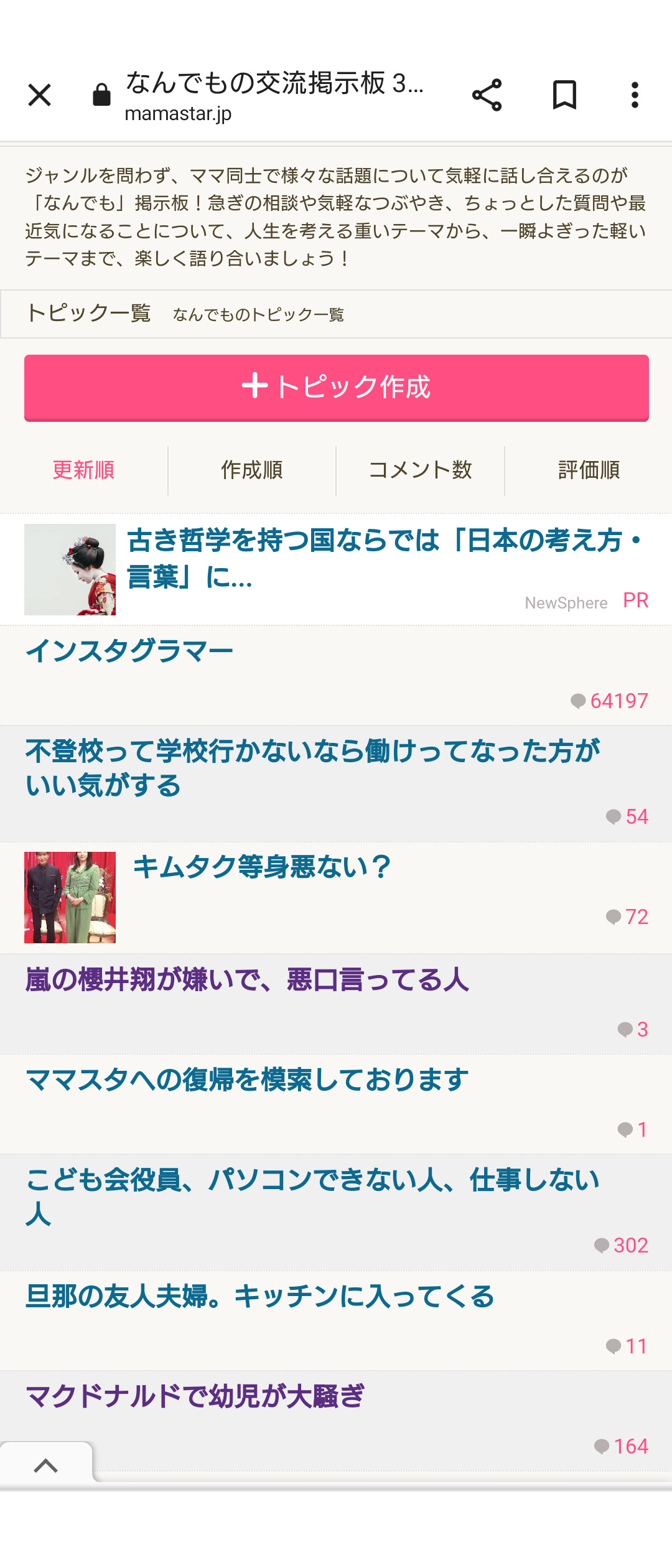This screenshot has height=1568, width=672.
Task: Switch to the 更新順 sort tab
Action: point(83,470)
